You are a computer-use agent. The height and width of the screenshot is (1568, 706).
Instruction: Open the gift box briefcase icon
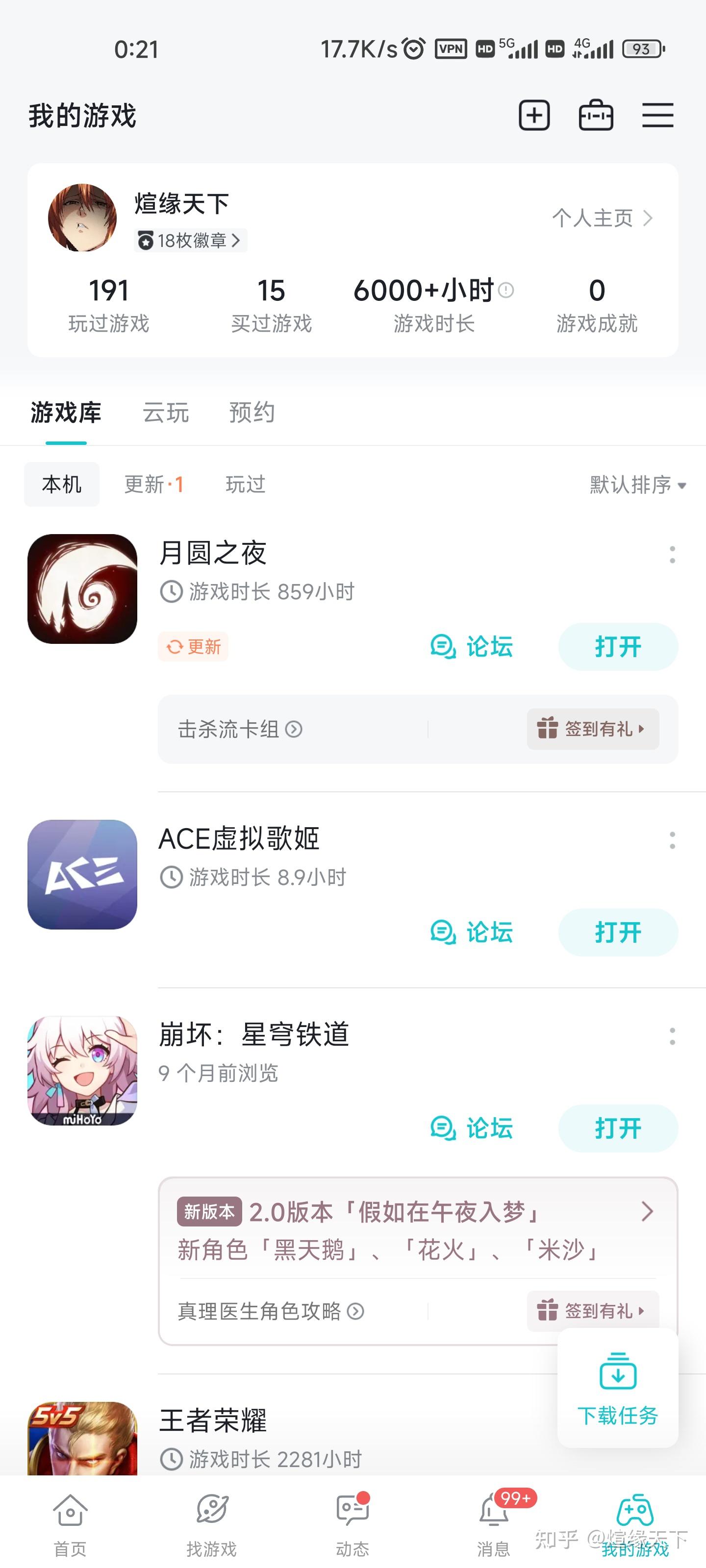click(x=596, y=115)
